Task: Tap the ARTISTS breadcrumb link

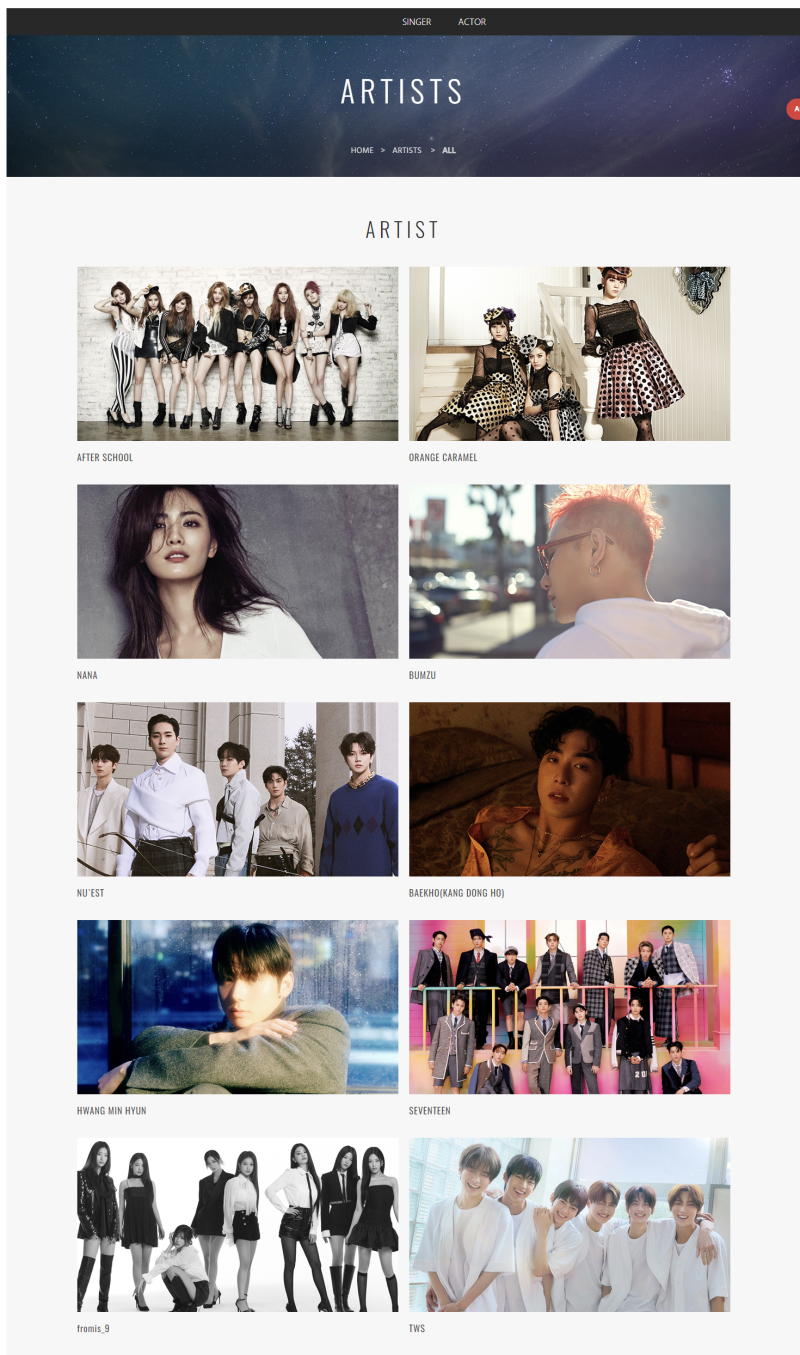Action: (406, 150)
